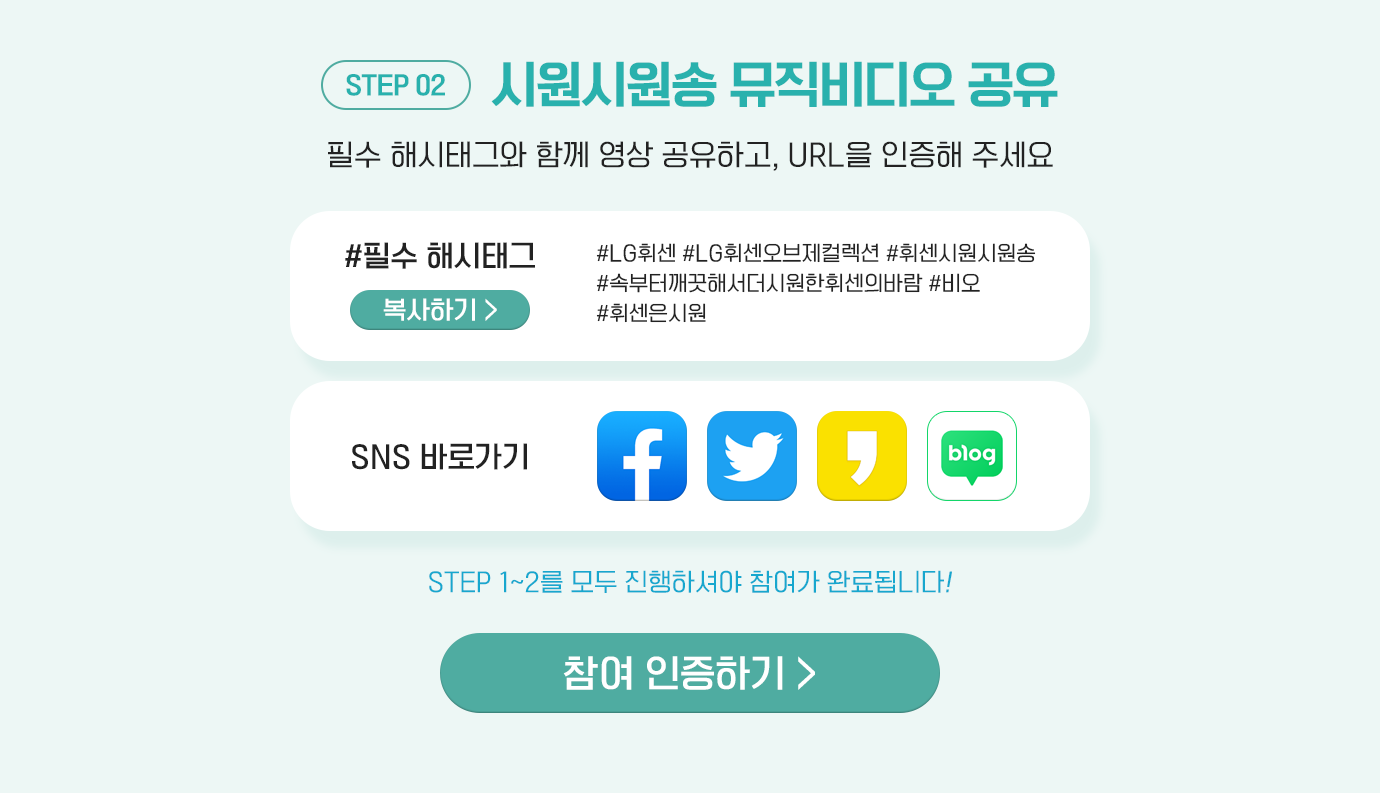Open the KakaoStory share shortcut

(862, 456)
